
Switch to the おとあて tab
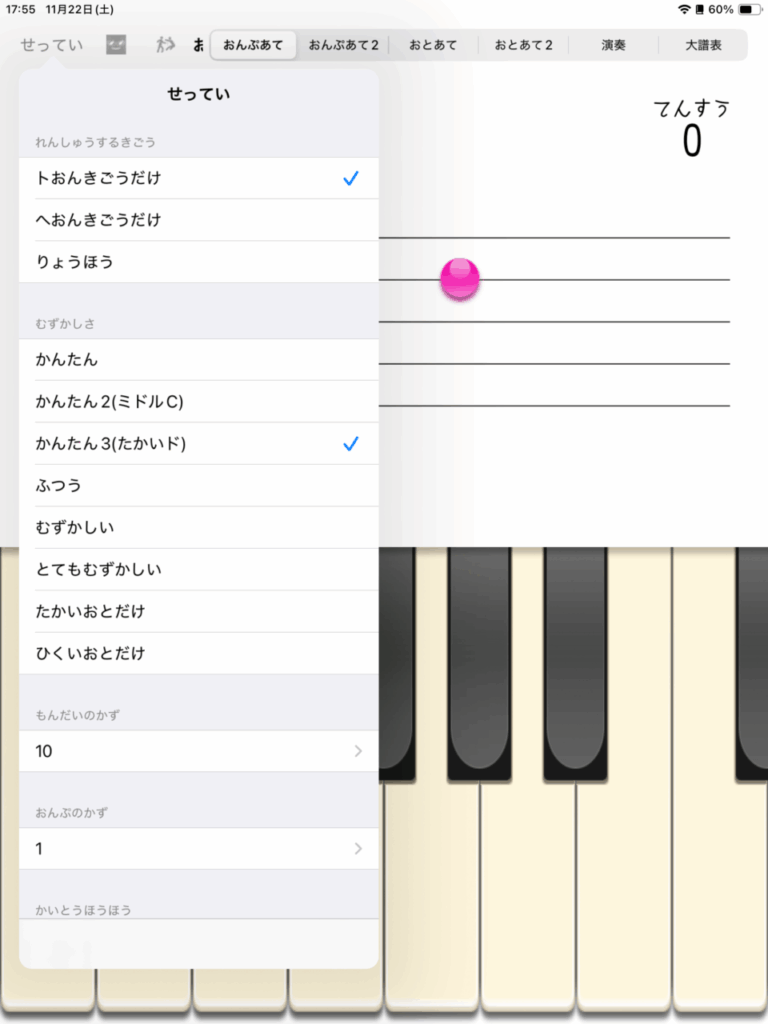[x=433, y=45]
